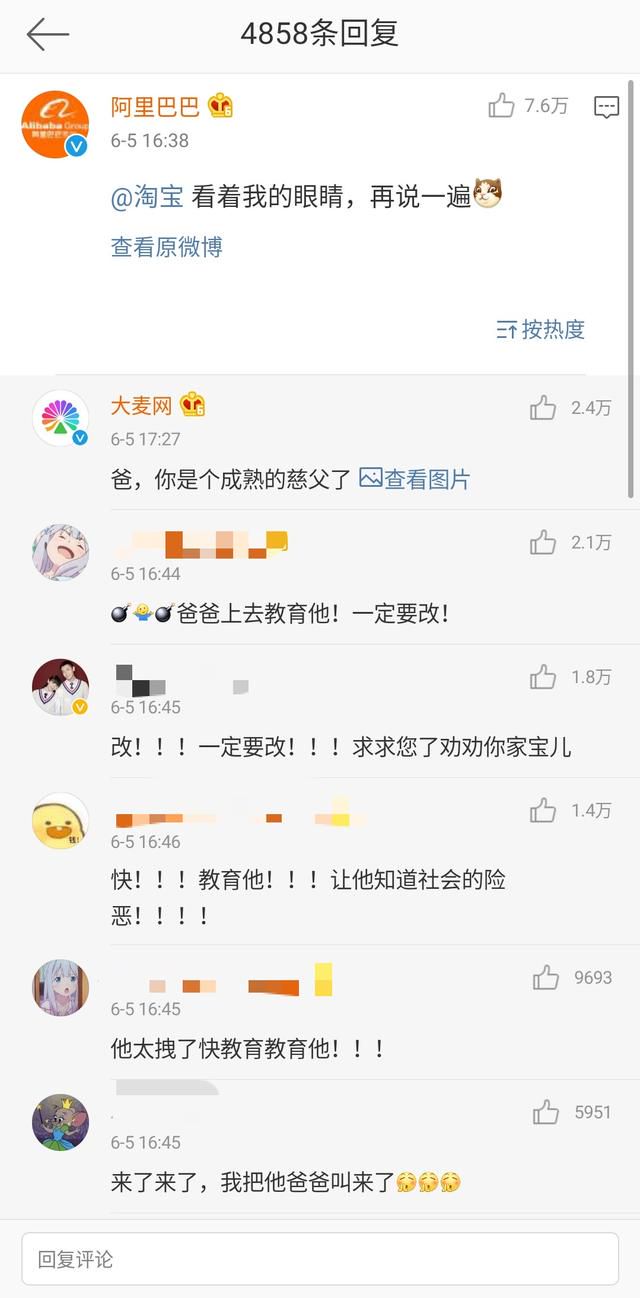Like the comment with 2.1万 likes
The image size is (640, 1298).
coord(543,542)
